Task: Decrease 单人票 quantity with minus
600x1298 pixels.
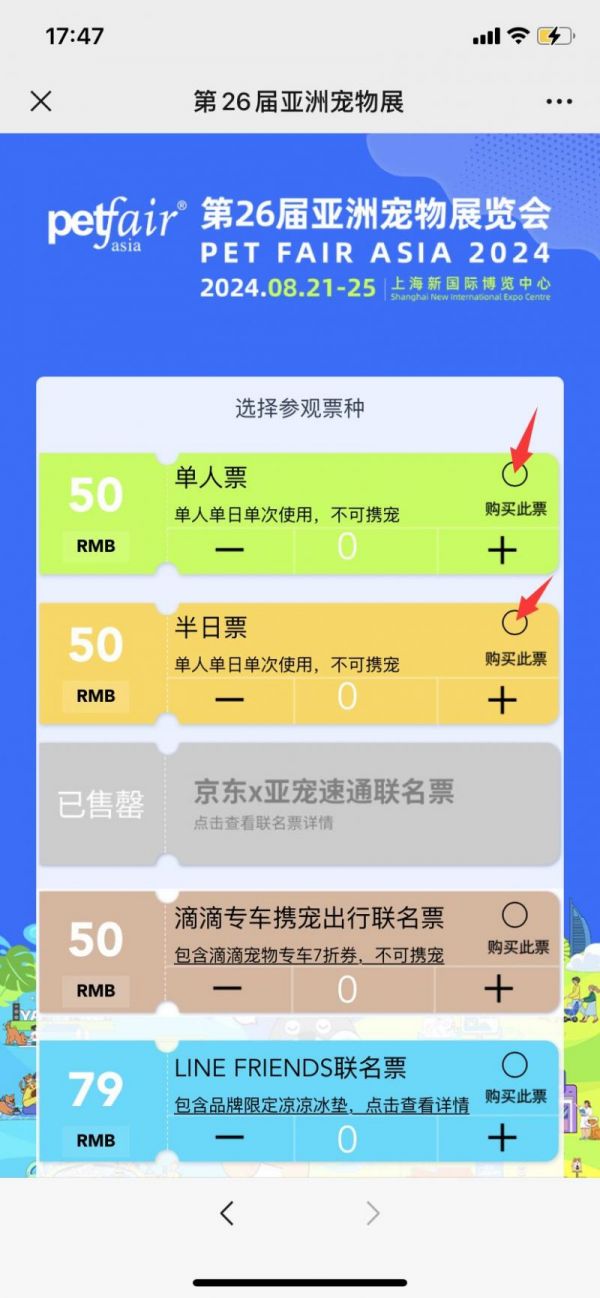Action: tap(229, 551)
